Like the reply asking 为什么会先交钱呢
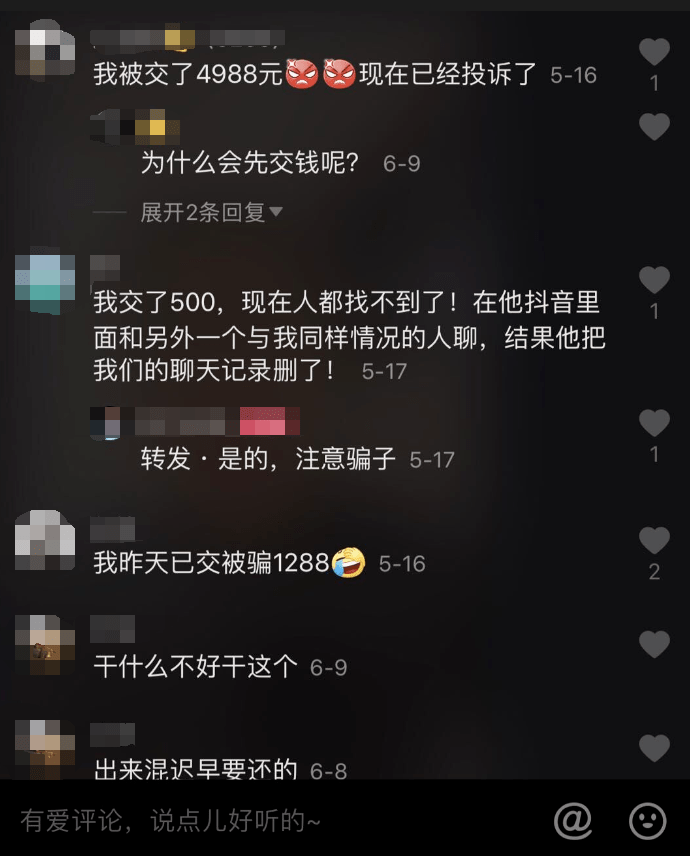 tap(654, 126)
